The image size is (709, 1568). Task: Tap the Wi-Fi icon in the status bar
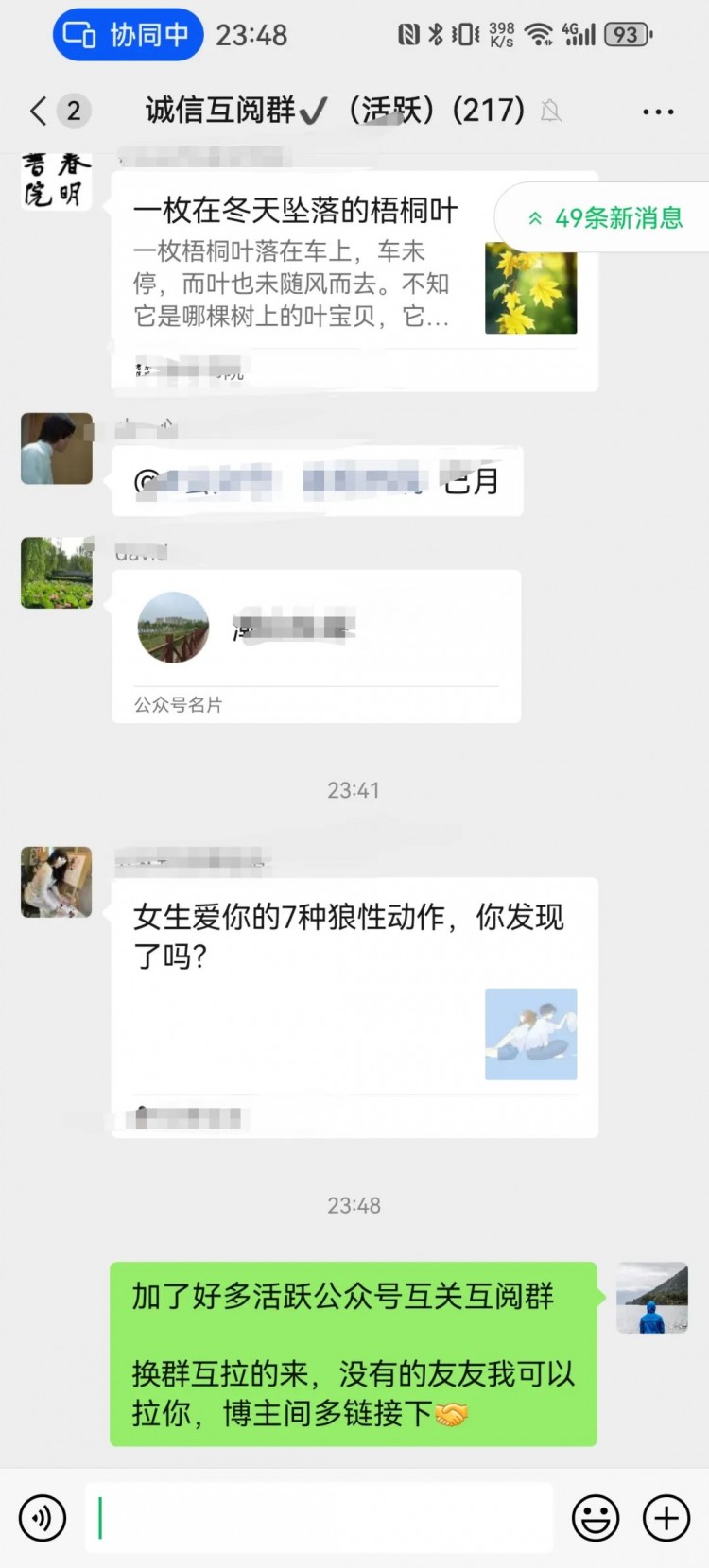tap(539, 34)
